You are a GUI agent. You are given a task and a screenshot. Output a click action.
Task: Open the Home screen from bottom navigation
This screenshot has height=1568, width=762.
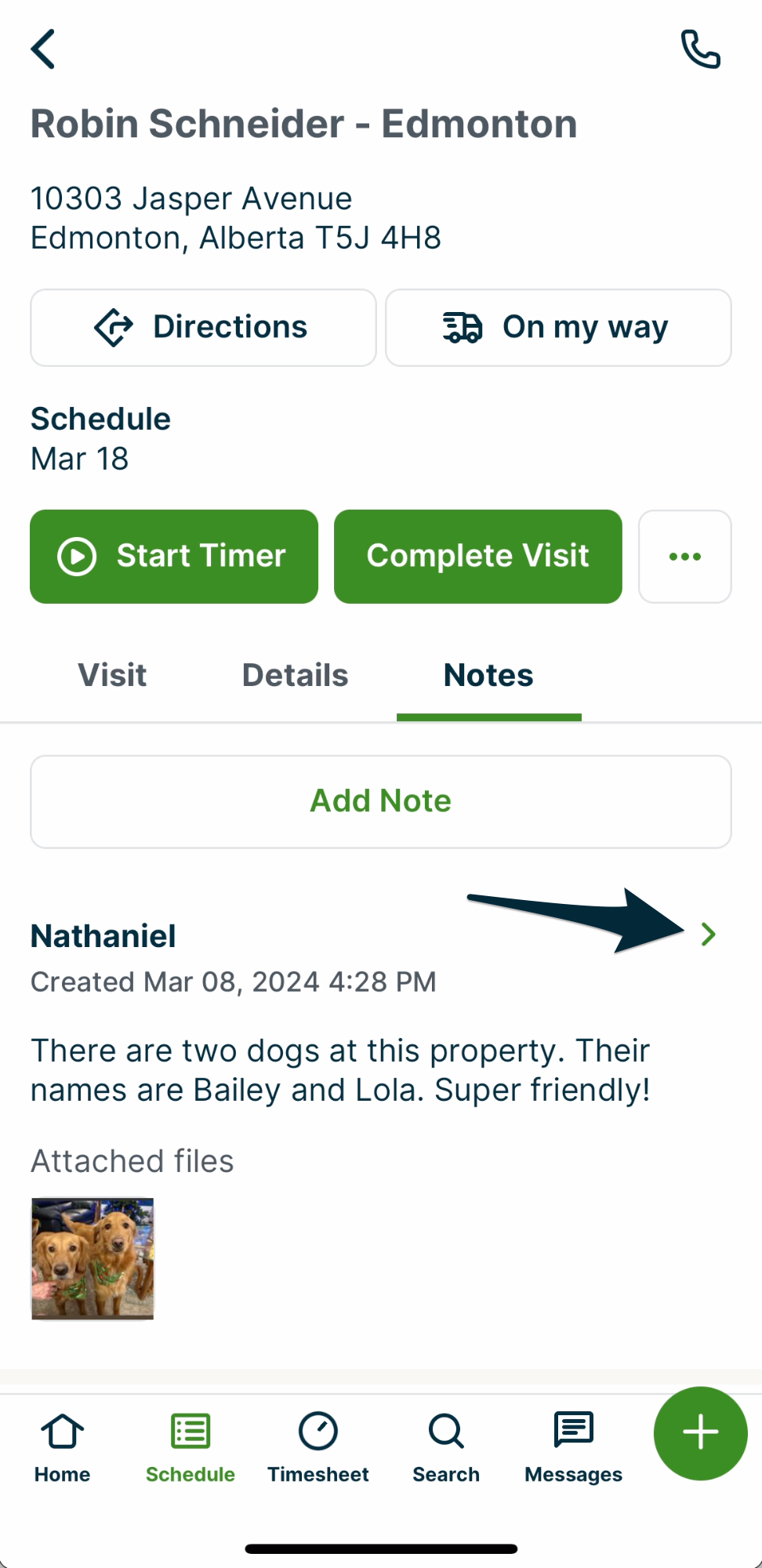[x=62, y=1446]
